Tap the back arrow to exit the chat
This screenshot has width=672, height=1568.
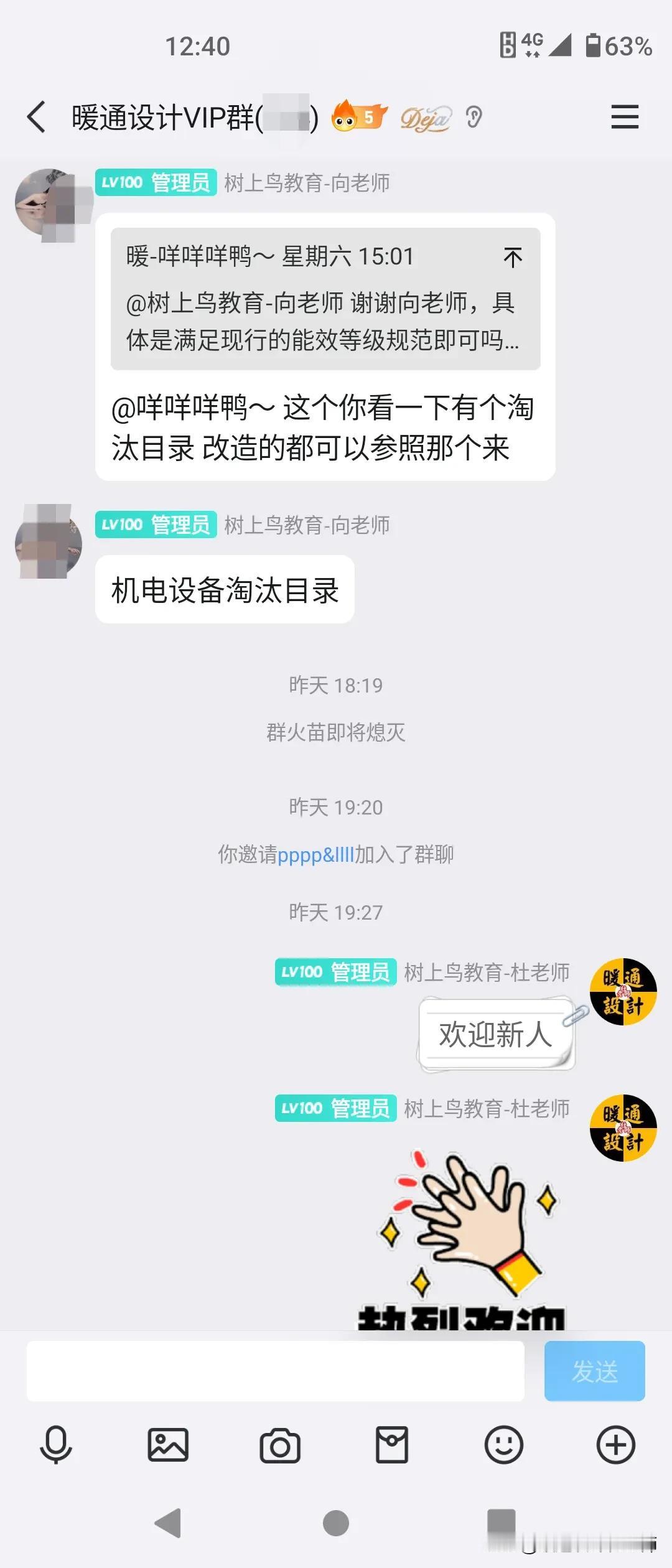[x=35, y=116]
